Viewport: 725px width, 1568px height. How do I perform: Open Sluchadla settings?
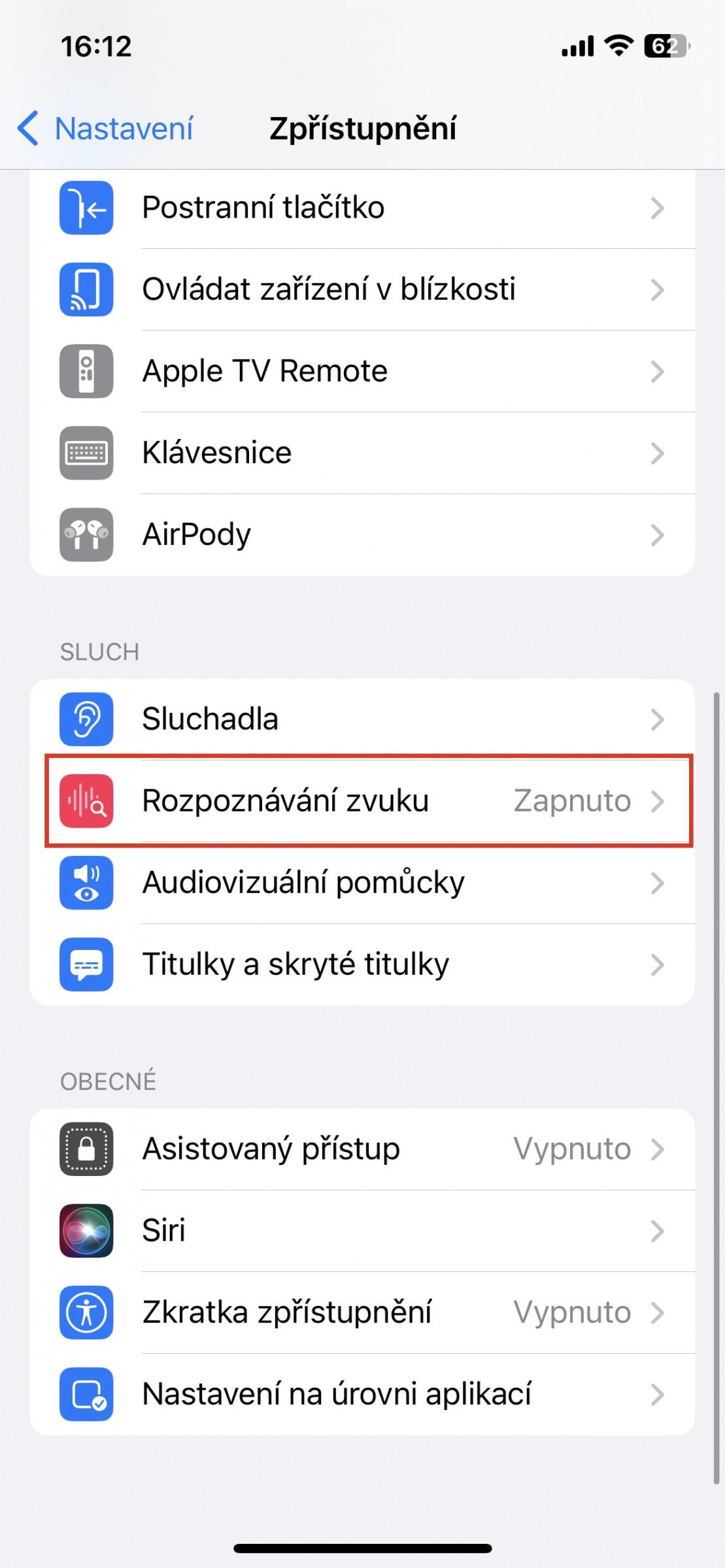pyautogui.click(x=362, y=719)
